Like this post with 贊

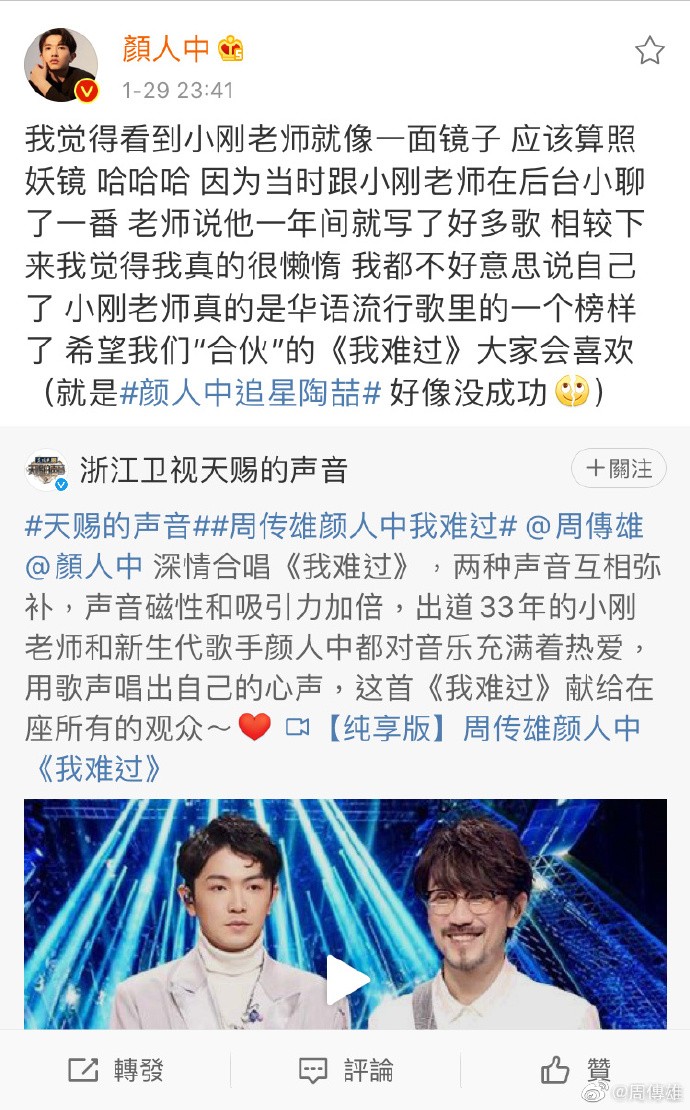576,1070
